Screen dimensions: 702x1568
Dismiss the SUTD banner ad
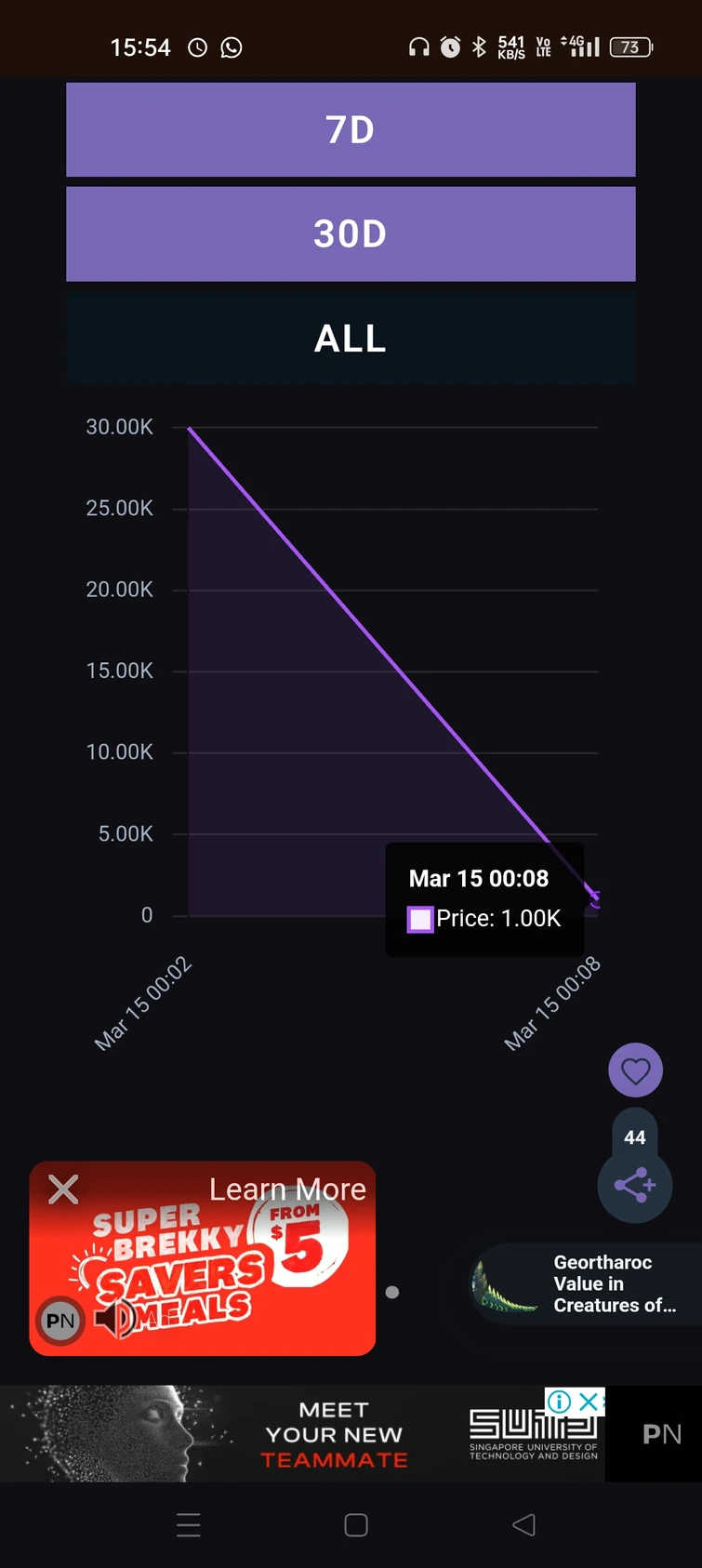coord(590,1402)
